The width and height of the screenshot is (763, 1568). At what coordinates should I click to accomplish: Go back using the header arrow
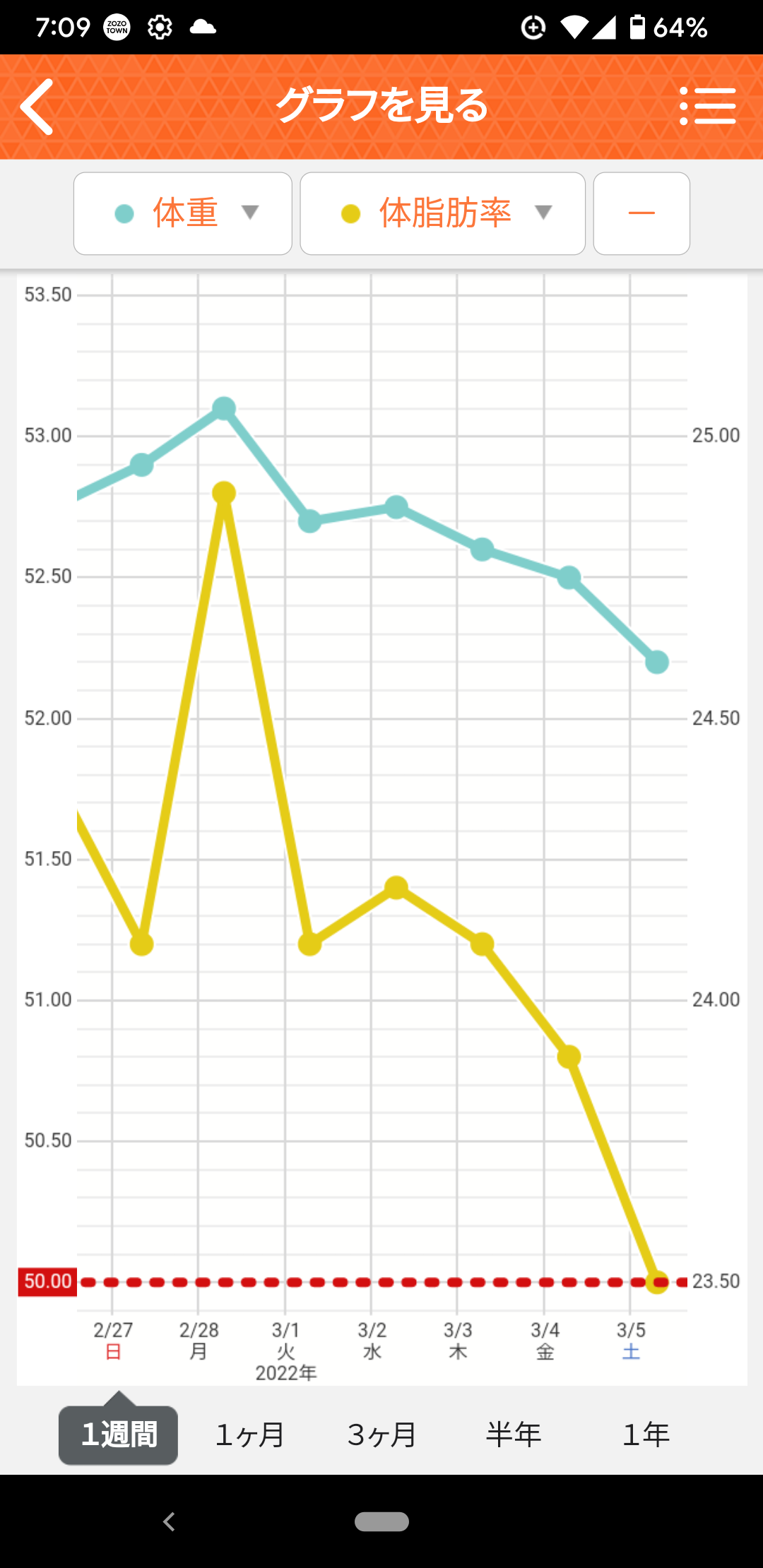pyautogui.click(x=37, y=107)
